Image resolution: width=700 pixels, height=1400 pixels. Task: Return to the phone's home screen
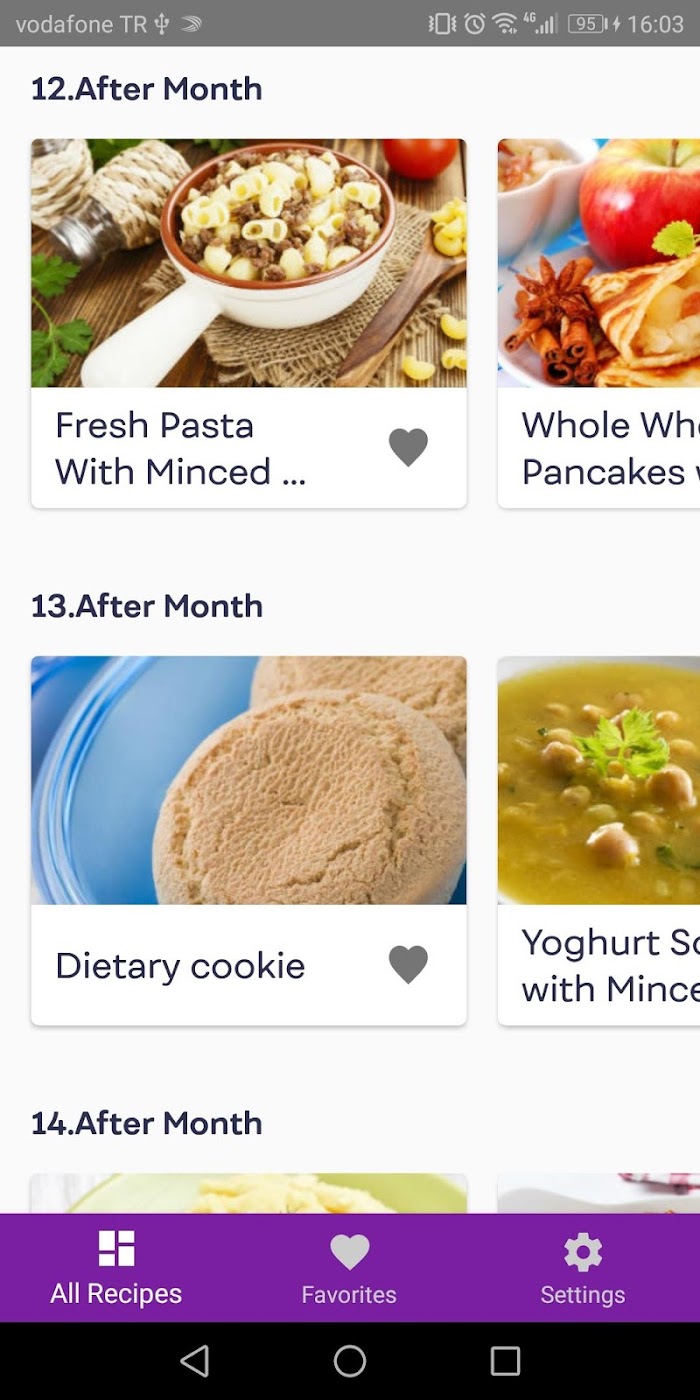pos(350,1360)
